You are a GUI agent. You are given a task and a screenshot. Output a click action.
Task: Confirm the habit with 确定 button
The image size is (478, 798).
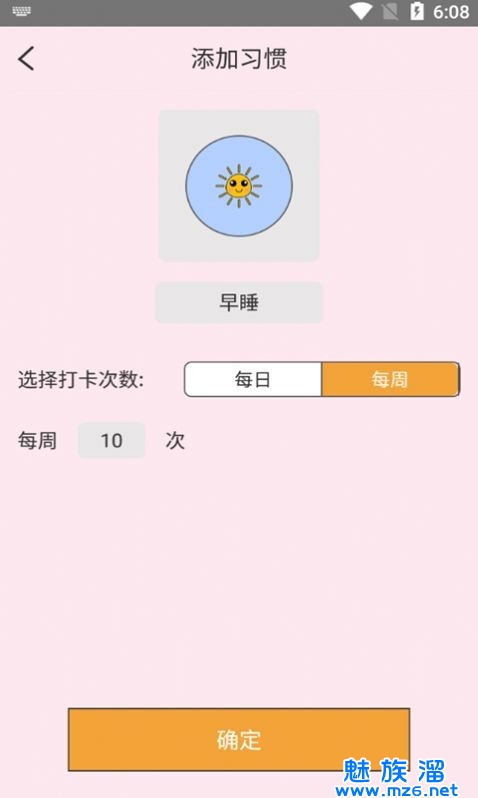[239, 739]
